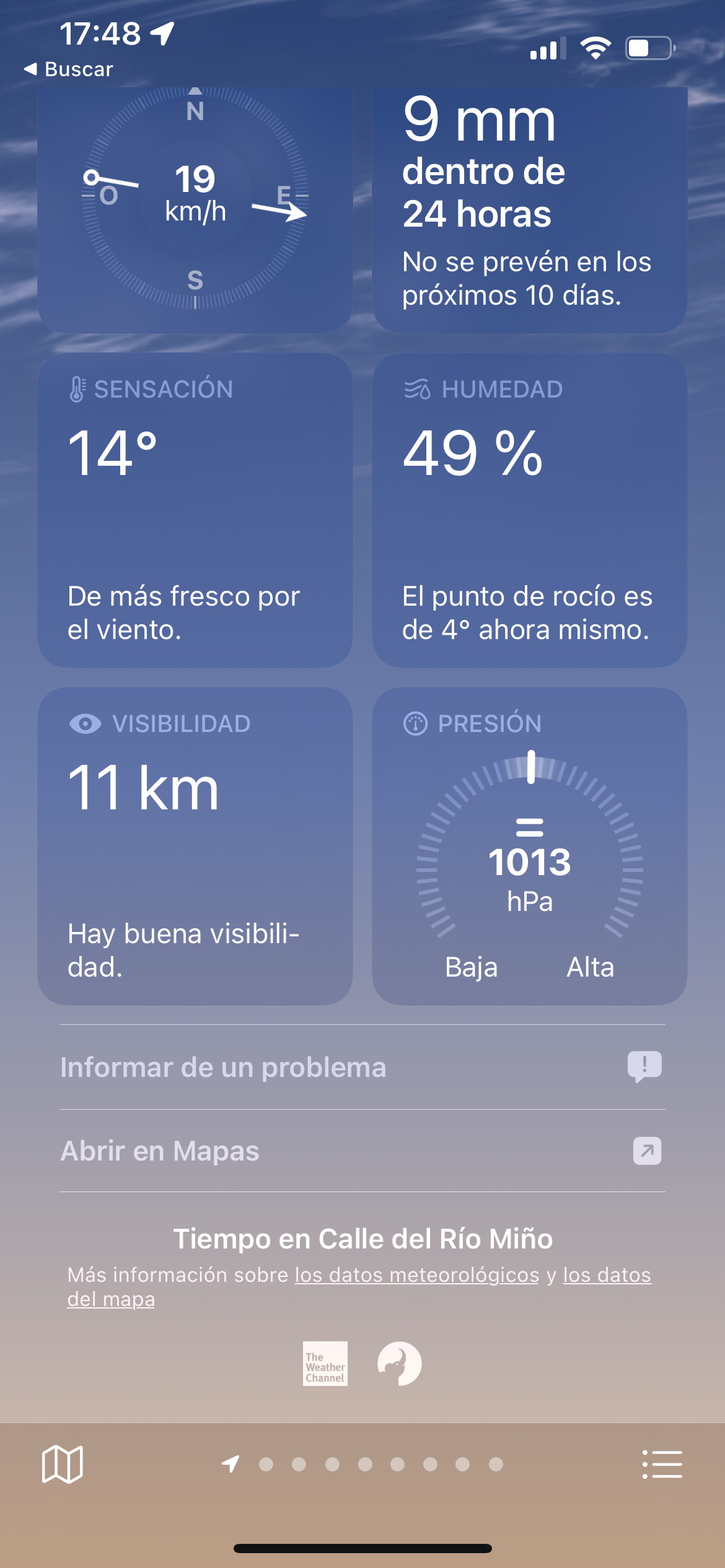Open the Presión card
The width and height of the screenshot is (725, 1568).
[x=530, y=846]
